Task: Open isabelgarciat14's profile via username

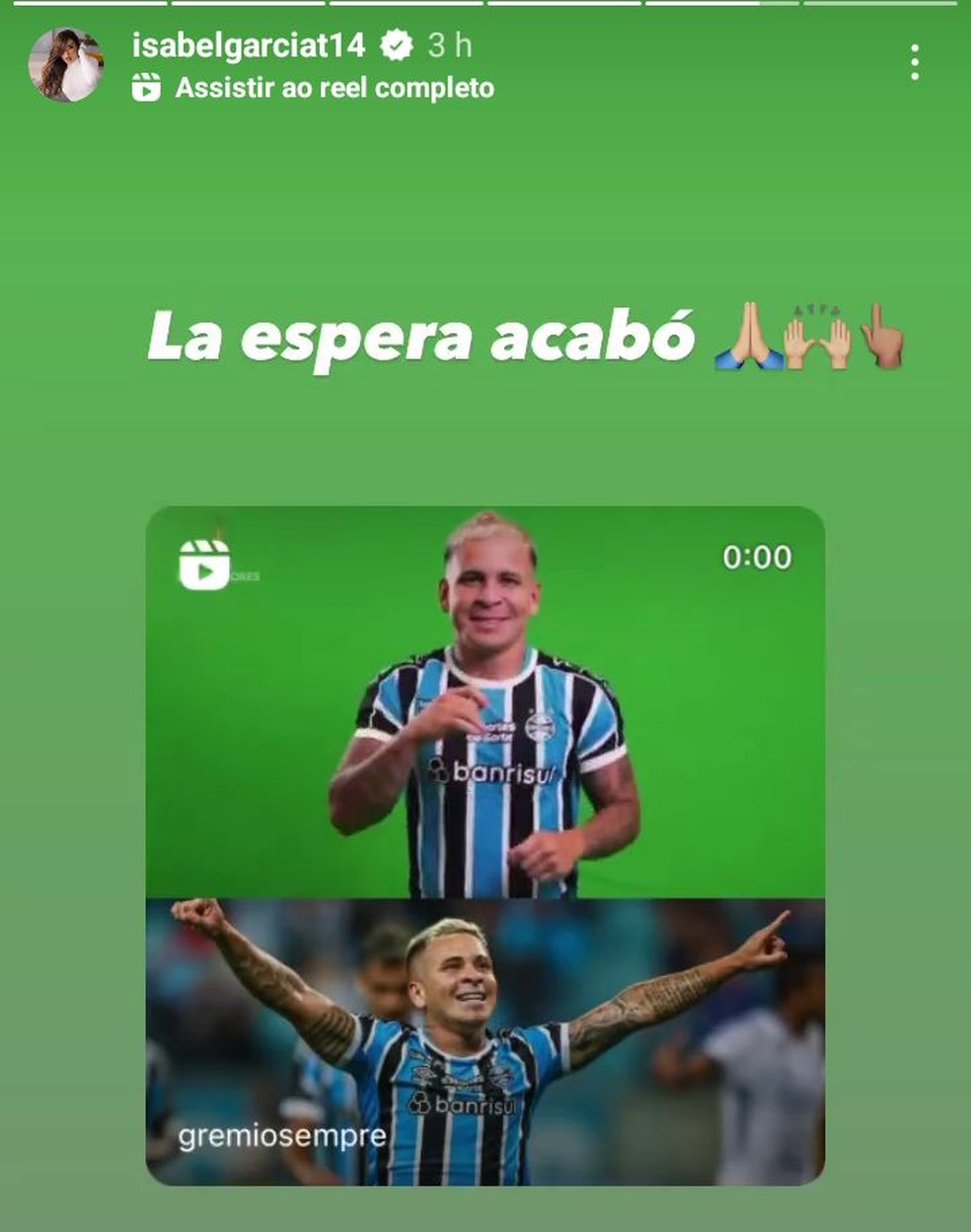Action: [250, 44]
